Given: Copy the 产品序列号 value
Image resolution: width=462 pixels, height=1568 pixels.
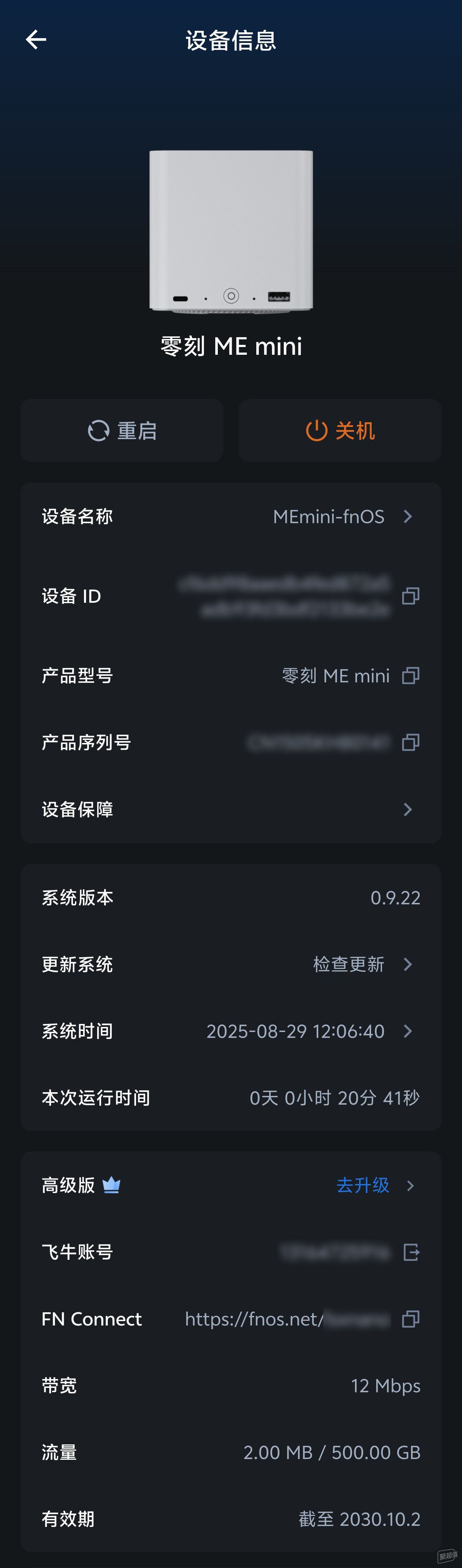Looking at the screenshot, I should 411,743.
